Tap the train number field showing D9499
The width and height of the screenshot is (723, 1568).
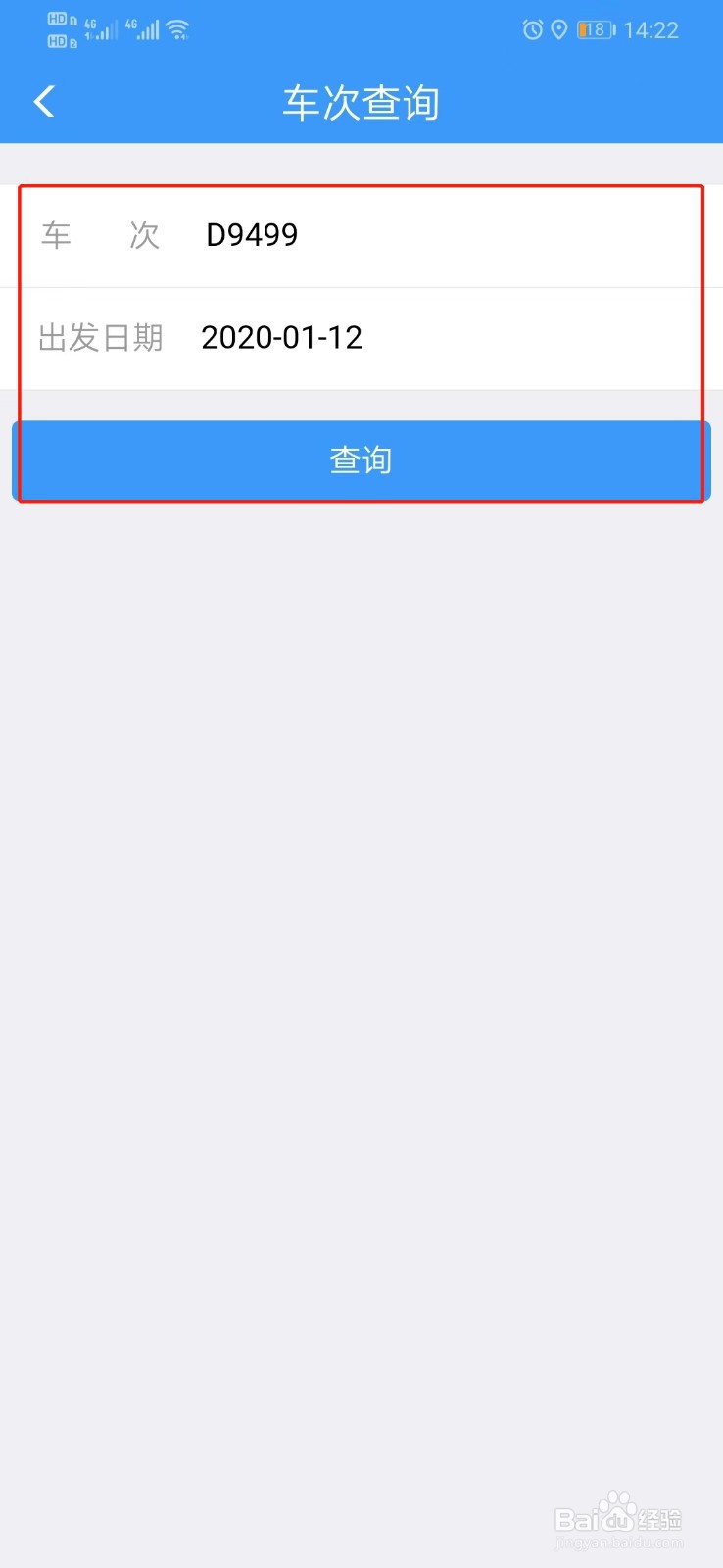pyautogui.click(x=252, y=235)
